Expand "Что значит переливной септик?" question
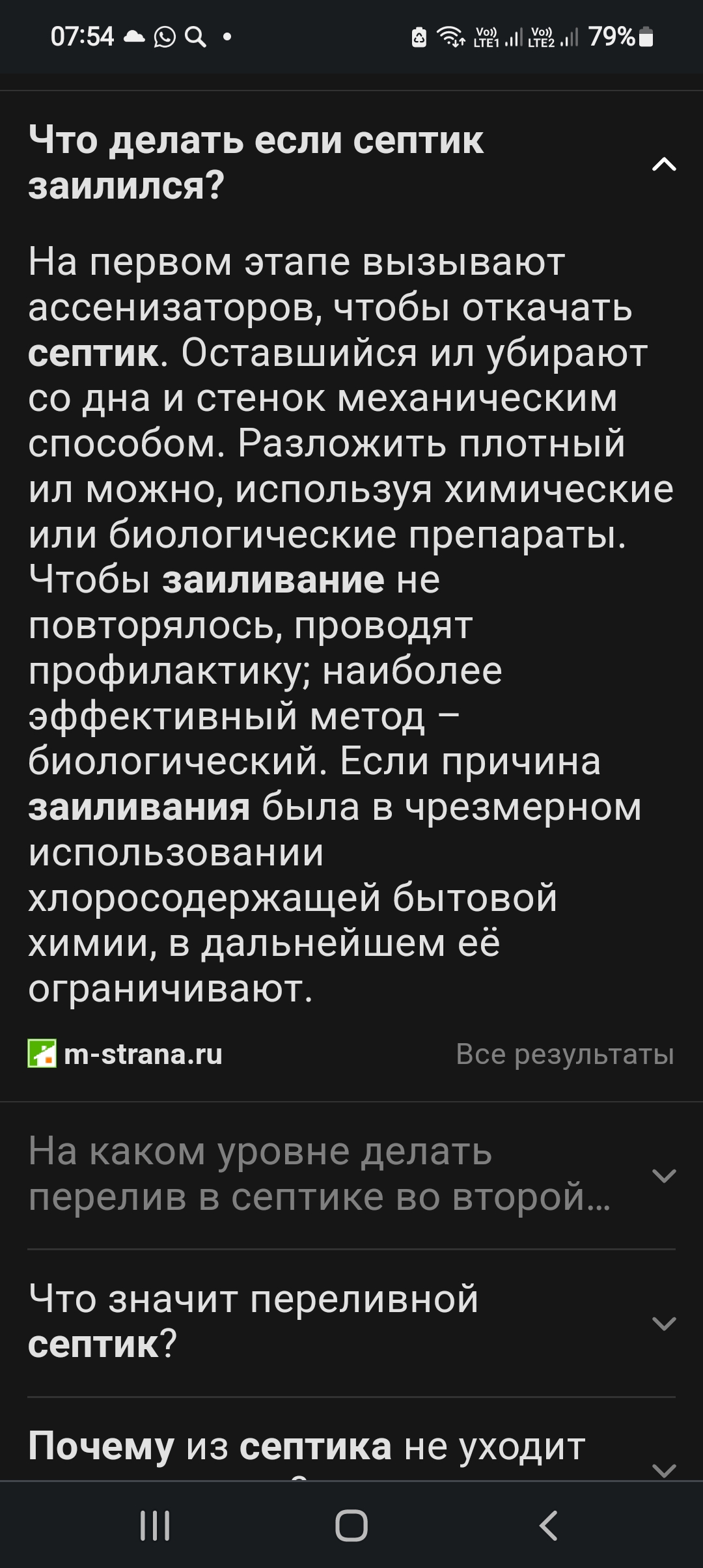The width and height of the screenshot is (703, 1568). click(x=351, y=1322)
